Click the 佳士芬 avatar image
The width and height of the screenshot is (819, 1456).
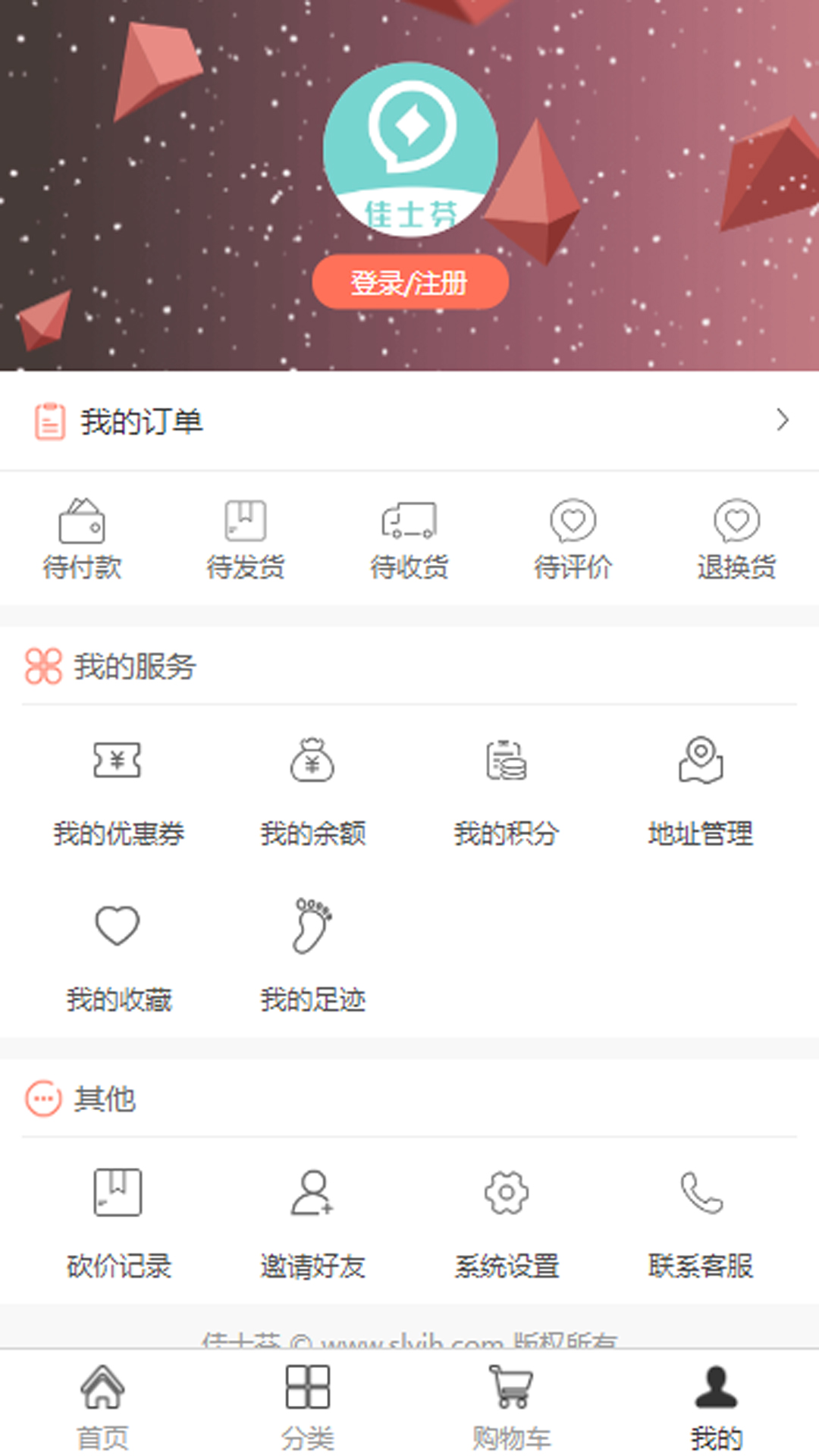coord(409,152)
